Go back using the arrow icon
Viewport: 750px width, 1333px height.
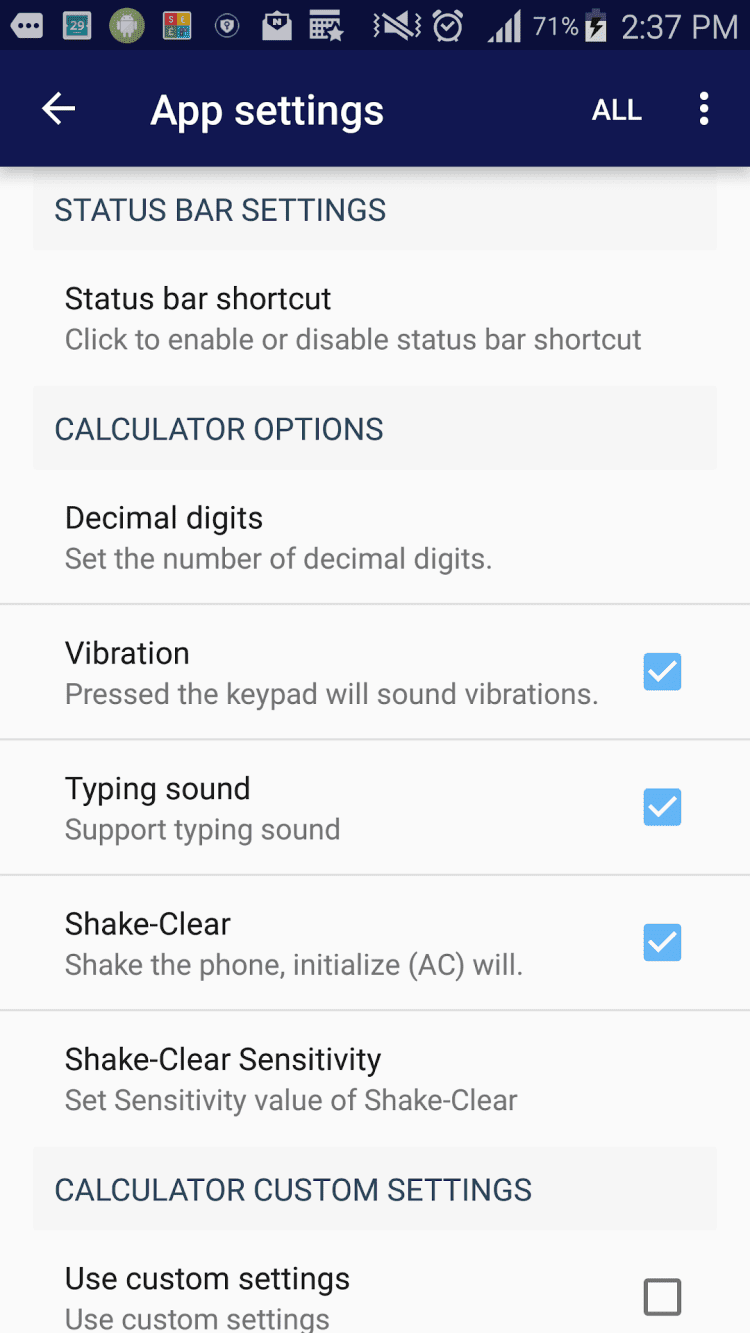coord(59,110)
